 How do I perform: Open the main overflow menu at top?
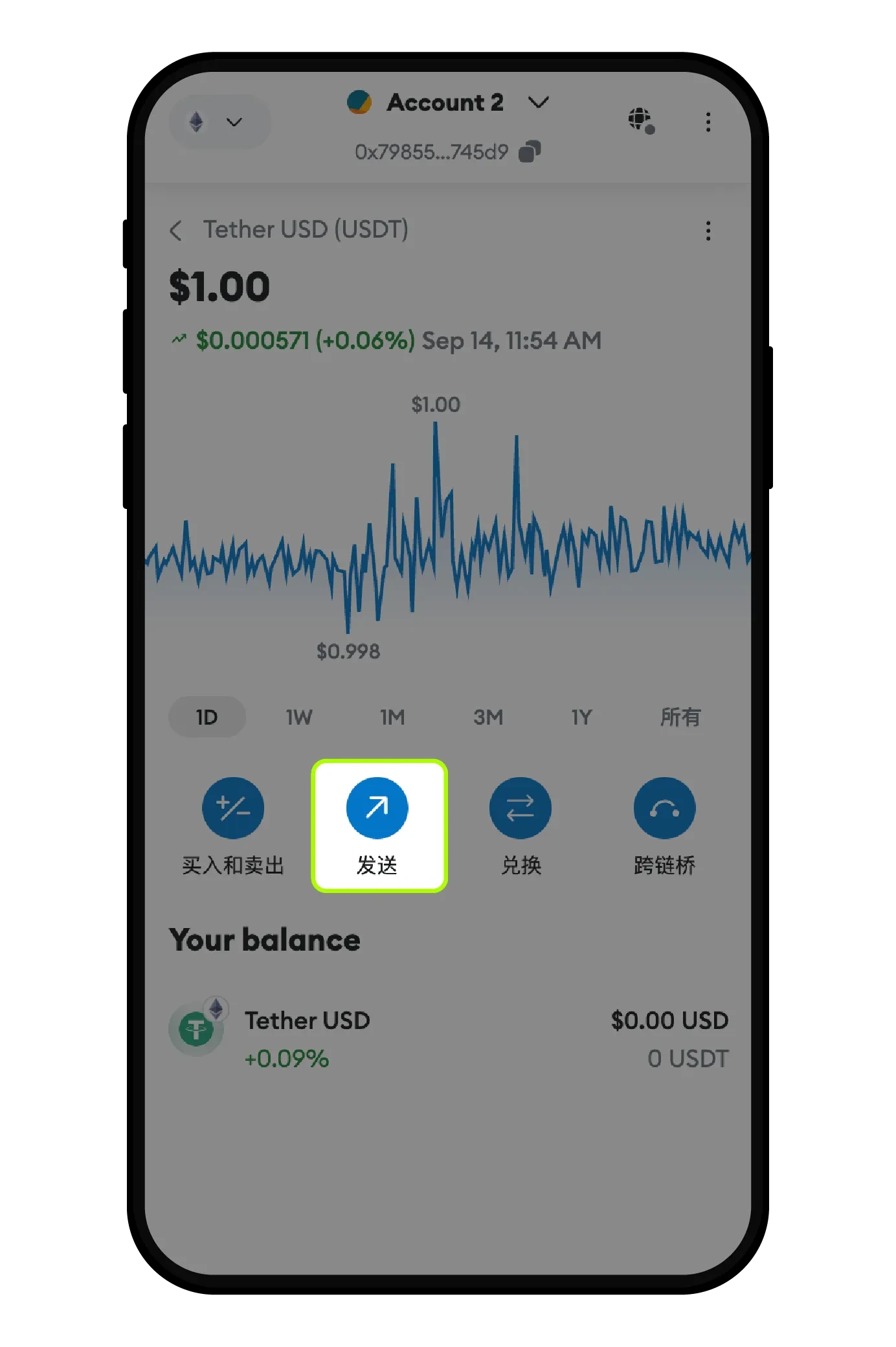pyautogui.click(x=708, y=122)
